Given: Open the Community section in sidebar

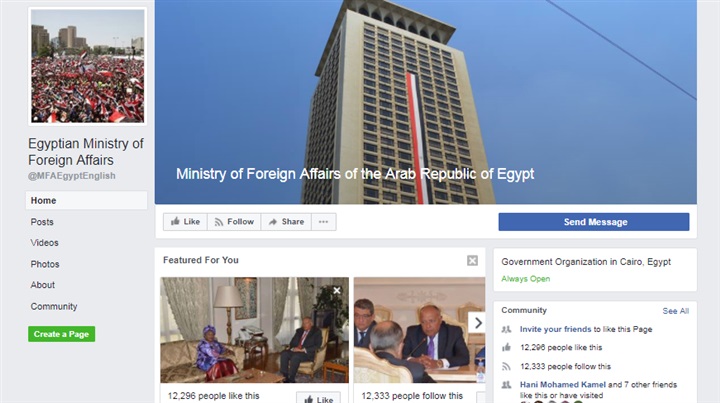Looking at the screenshot, I should click(x=54, y=306).
